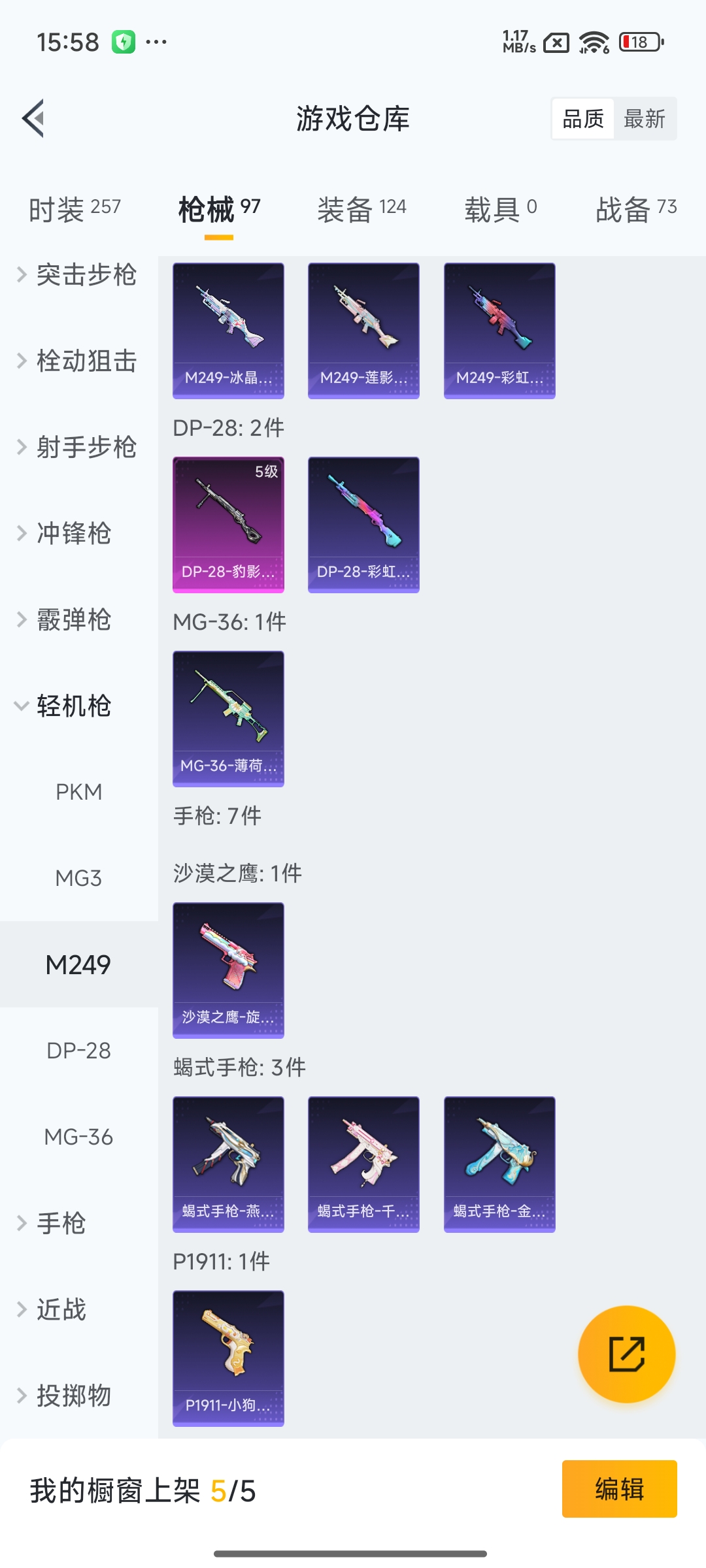Select 最新 sorting option
This screenshot has width=706, height=1568.
click(645, 118)
